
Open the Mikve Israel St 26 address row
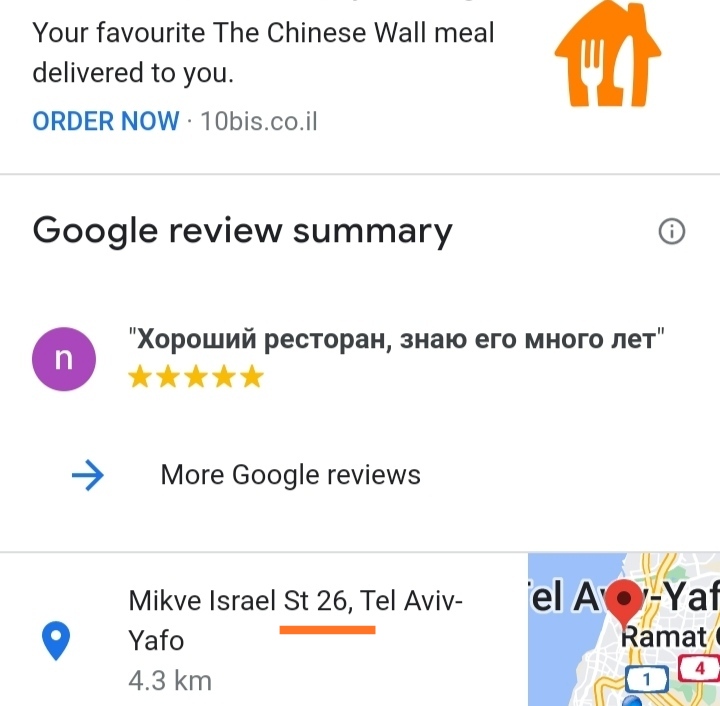click(295, 620)
